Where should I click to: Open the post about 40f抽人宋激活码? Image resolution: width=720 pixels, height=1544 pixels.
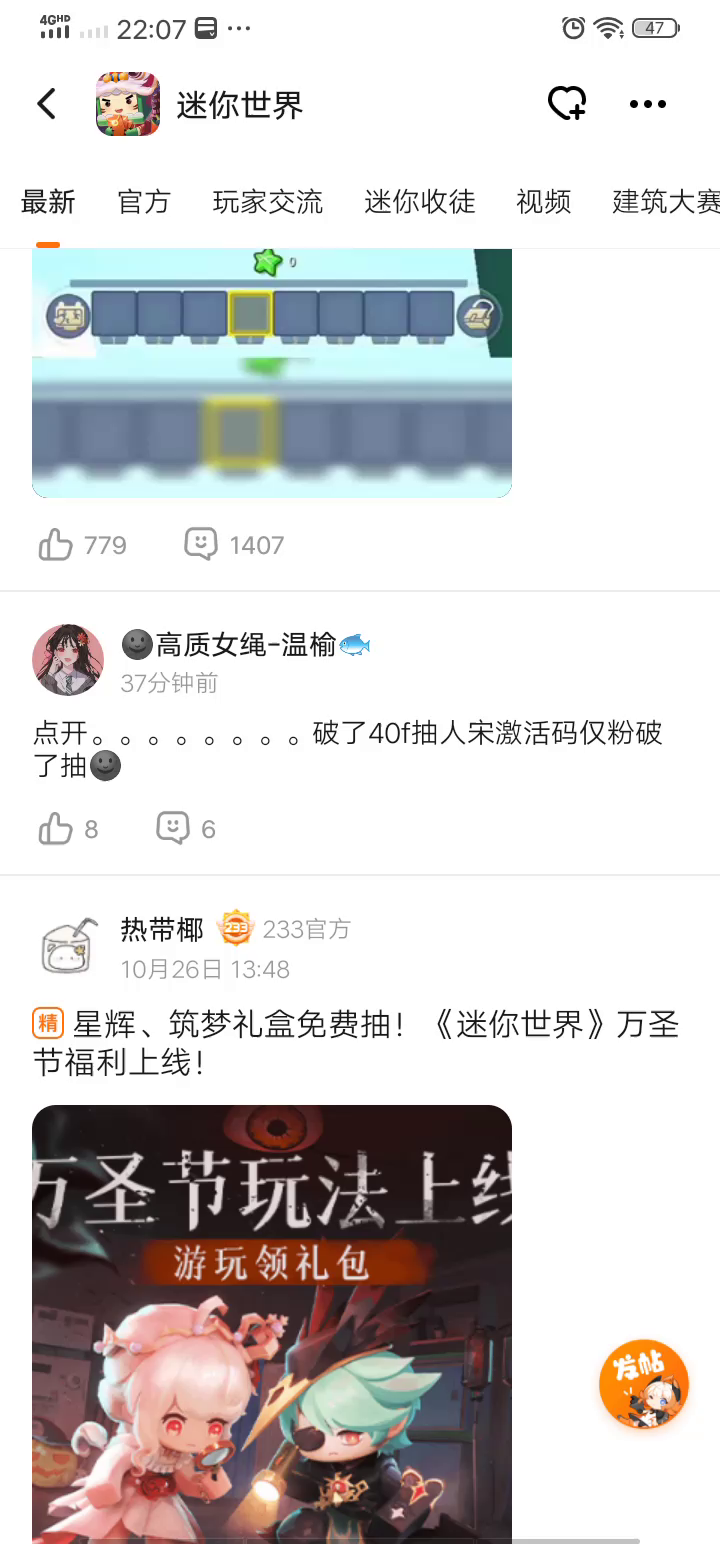348,749
